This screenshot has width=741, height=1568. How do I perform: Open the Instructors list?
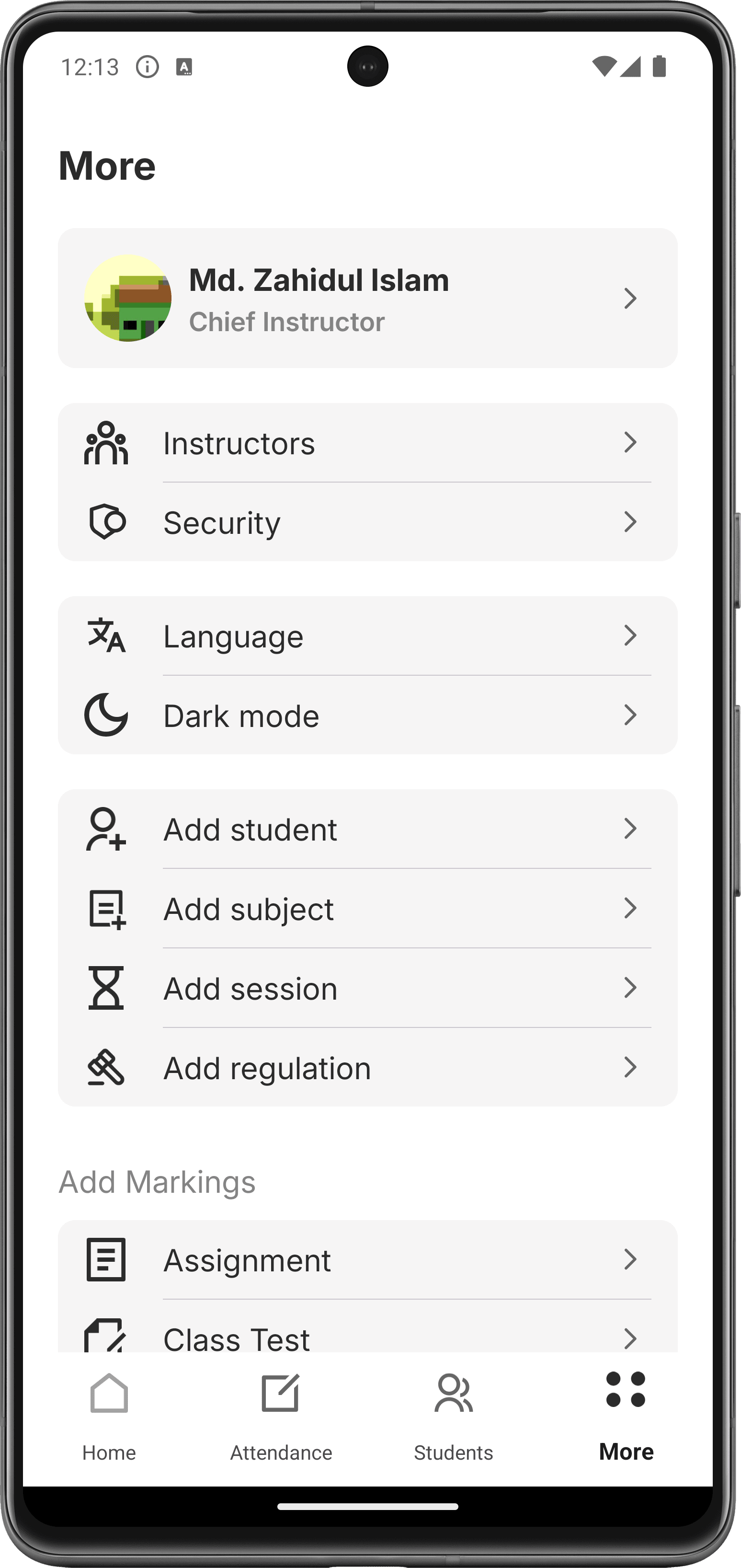[x=367, y=443]
